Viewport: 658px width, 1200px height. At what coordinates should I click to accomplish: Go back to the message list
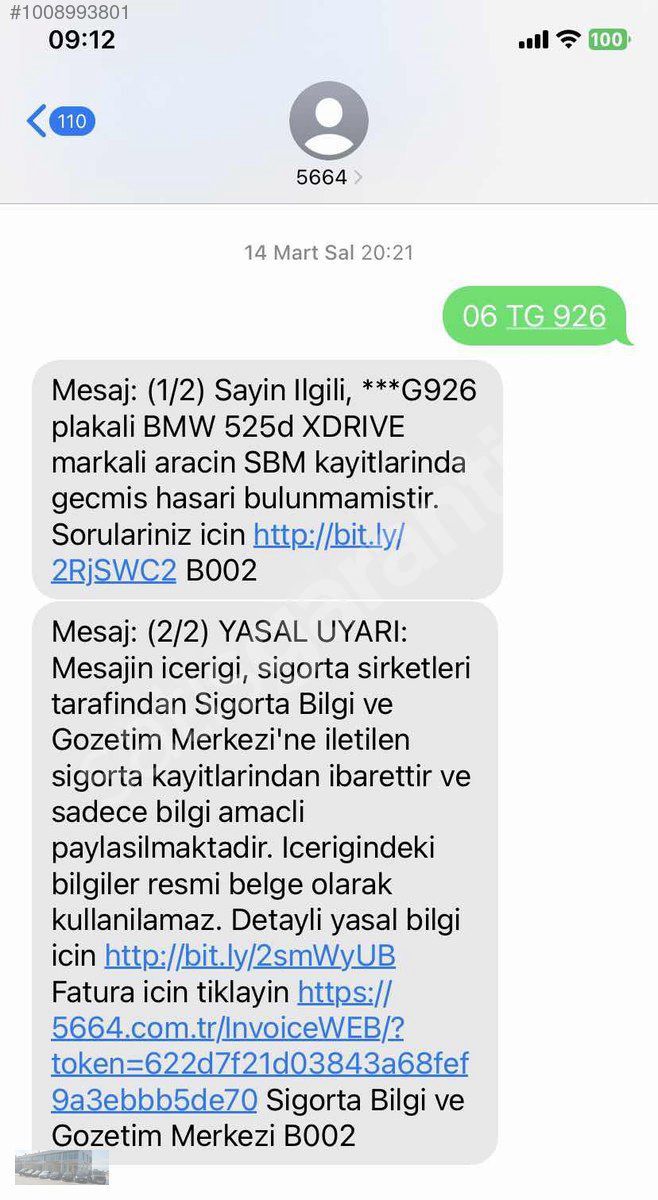click(x=60, y=122)
